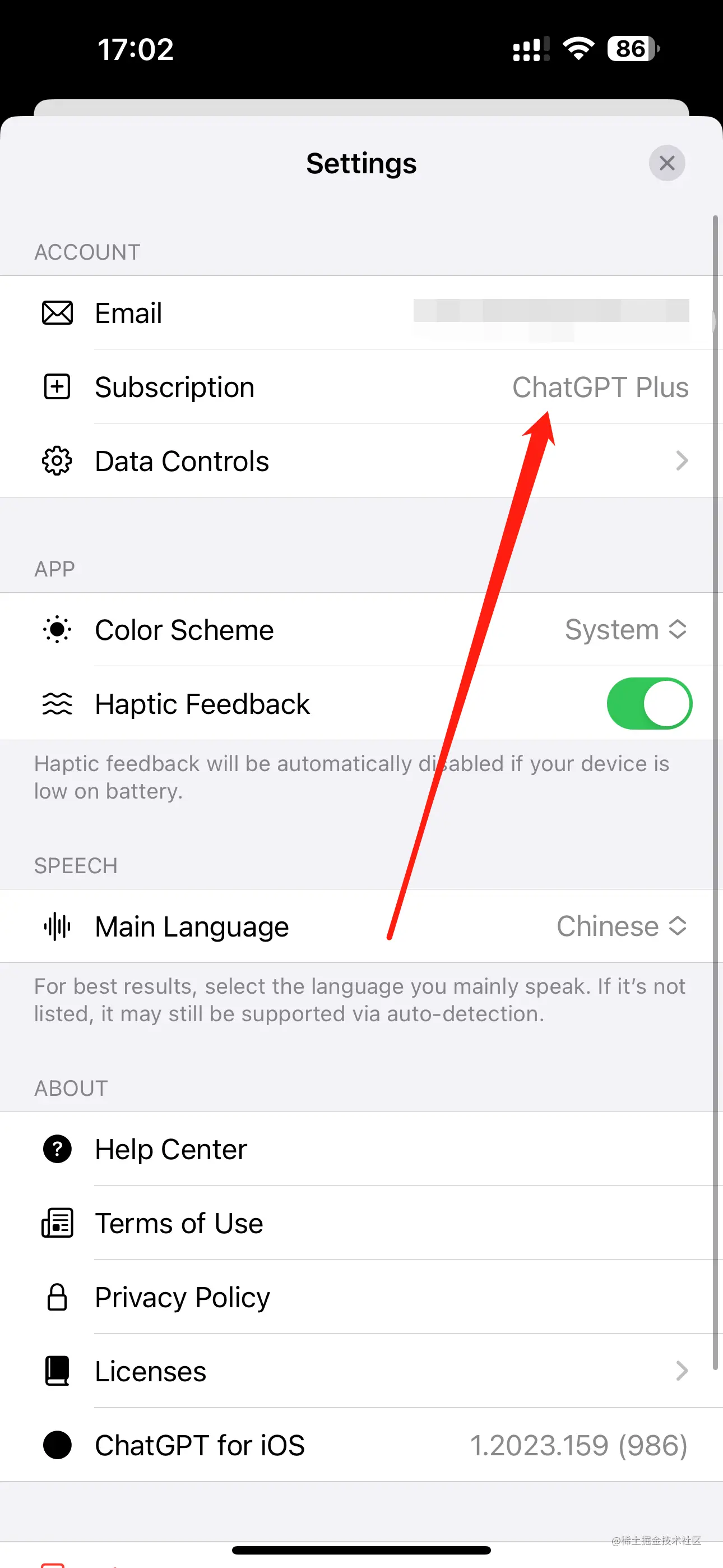723x1568 pixels.
Task: Open the Licenses page
Action: (361, 1371)
